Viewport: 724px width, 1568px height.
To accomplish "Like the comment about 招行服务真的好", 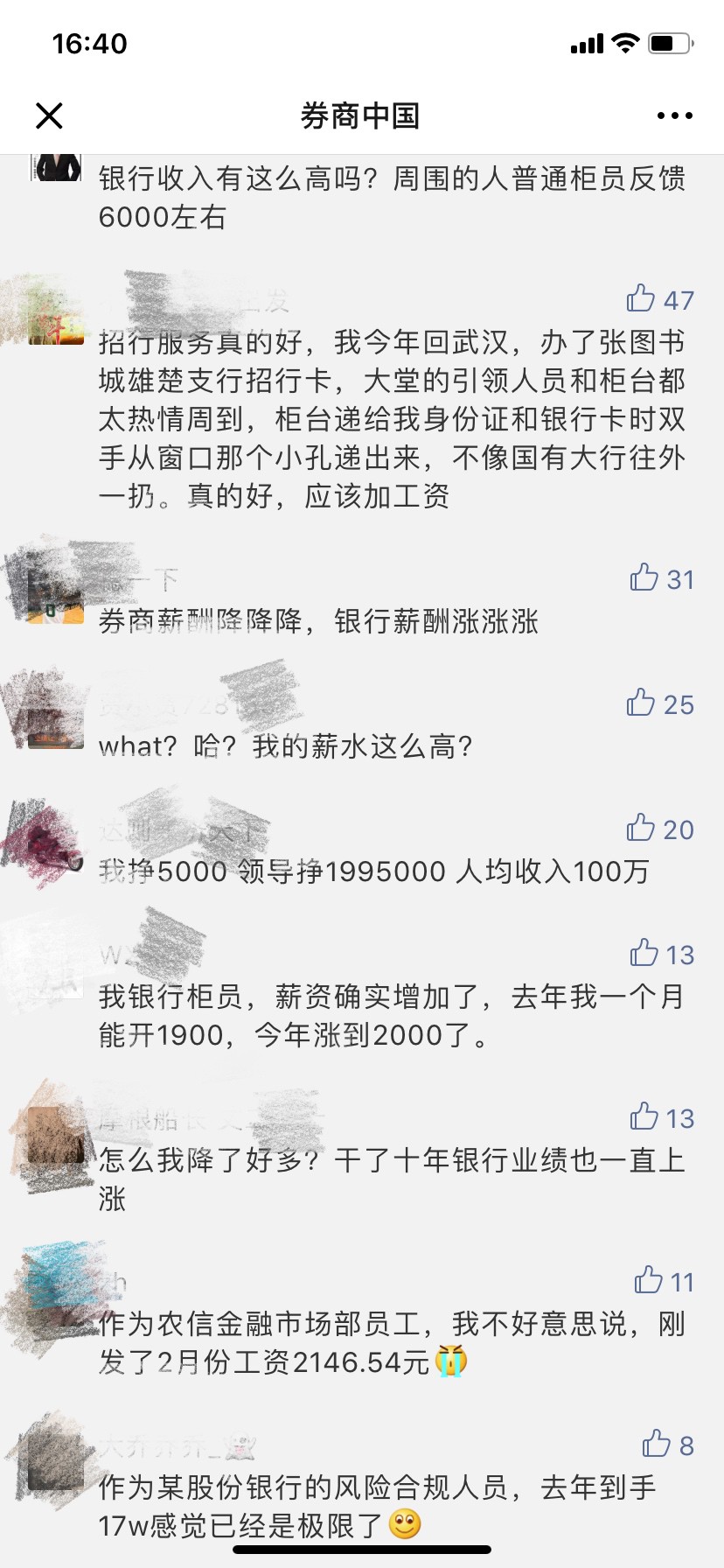I will click(x=642, y=299).
